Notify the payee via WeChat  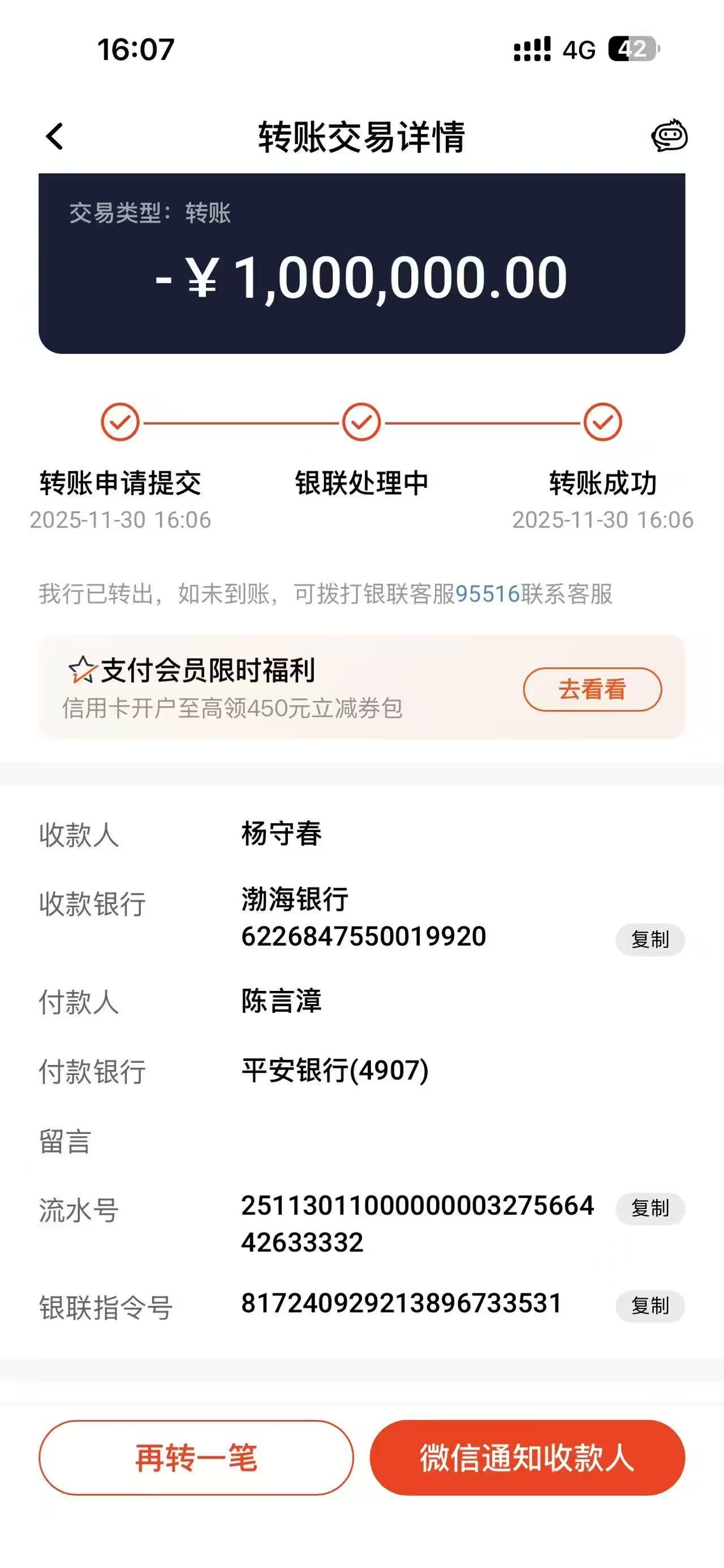527,1458
